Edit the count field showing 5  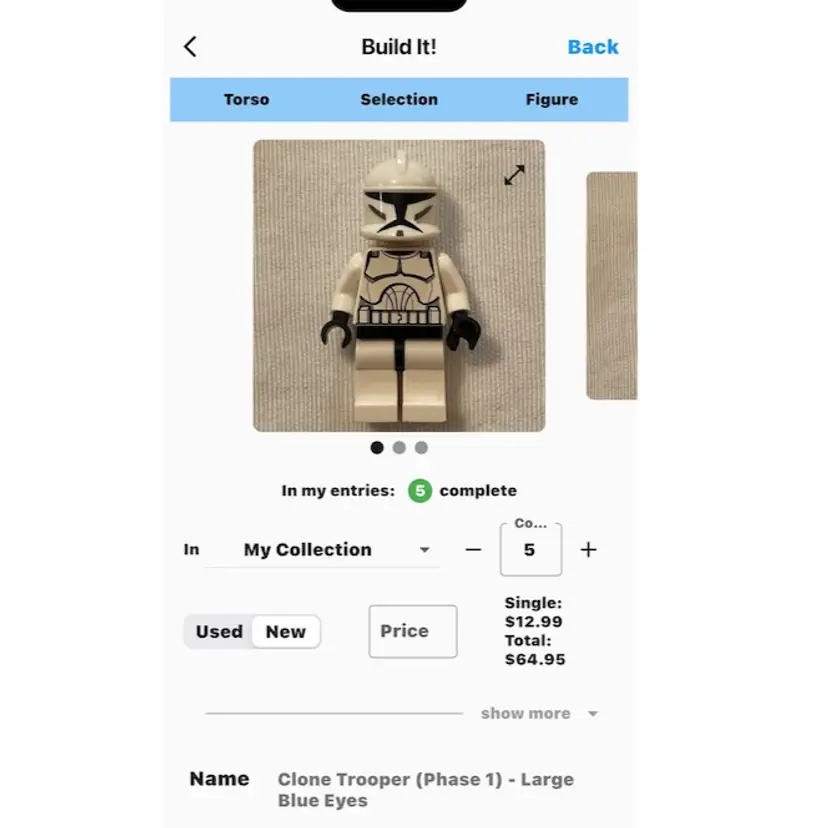click(x=530, y=550)
